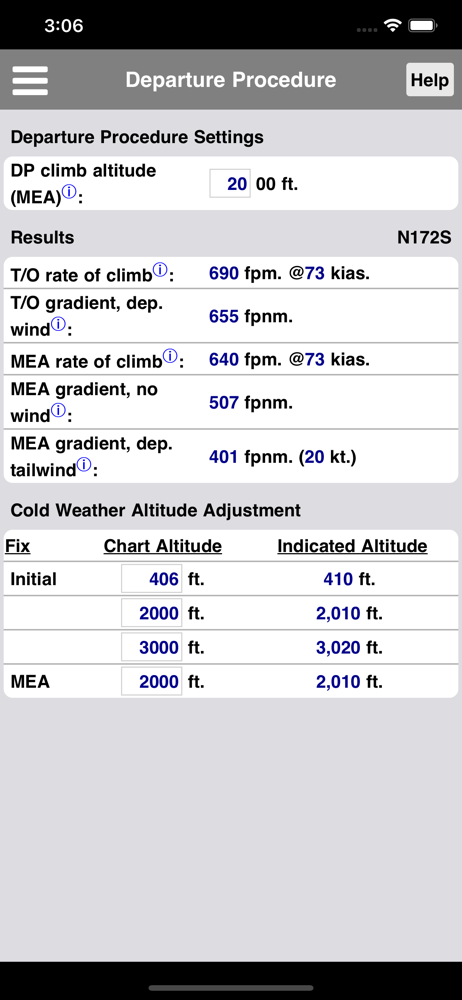This screenshot has width=462, height=1000.
Task: Edit the MEA row chart altitude field
Action: coord(152,682)
